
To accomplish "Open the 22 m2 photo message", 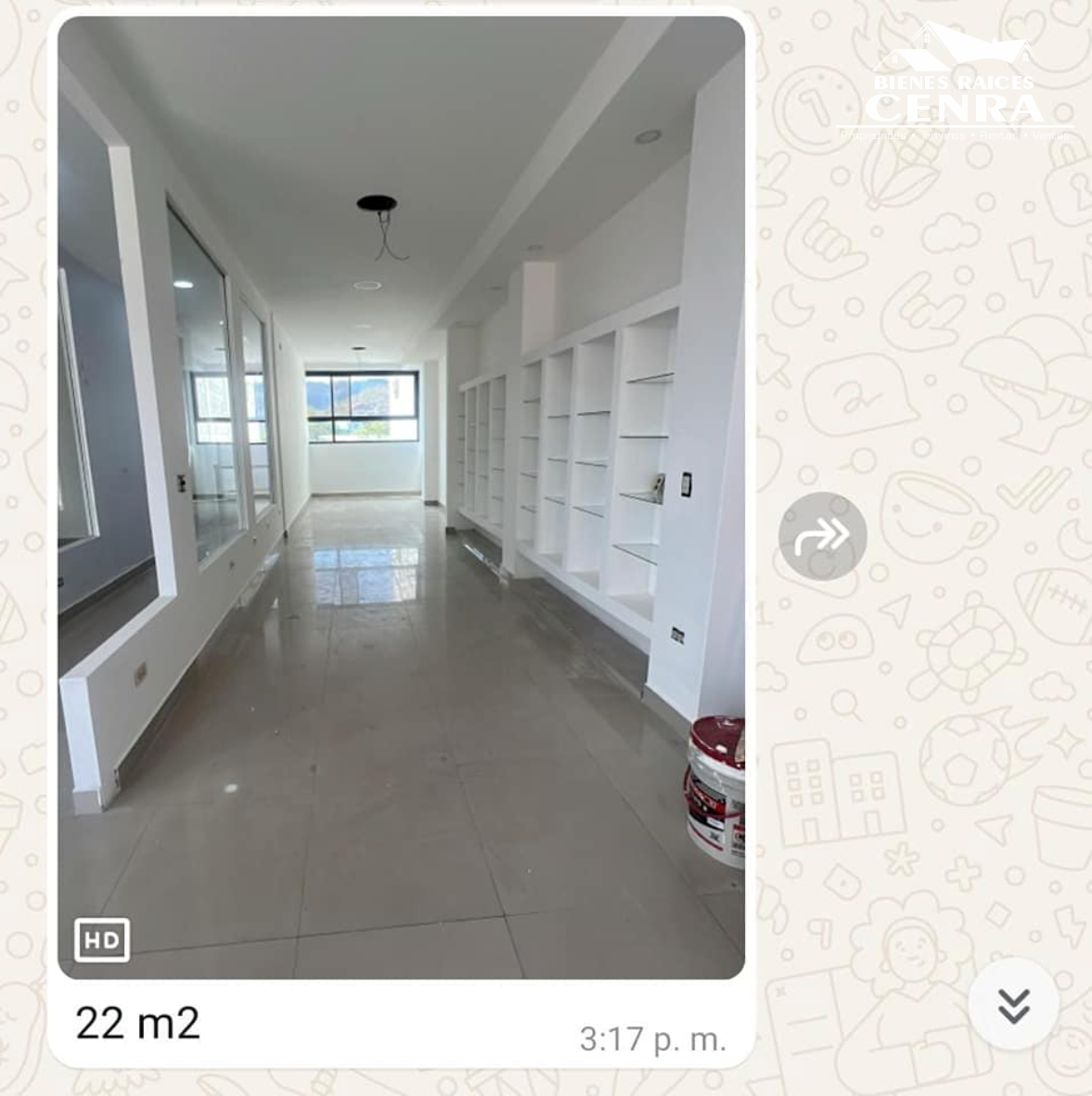I will (401, 497).
